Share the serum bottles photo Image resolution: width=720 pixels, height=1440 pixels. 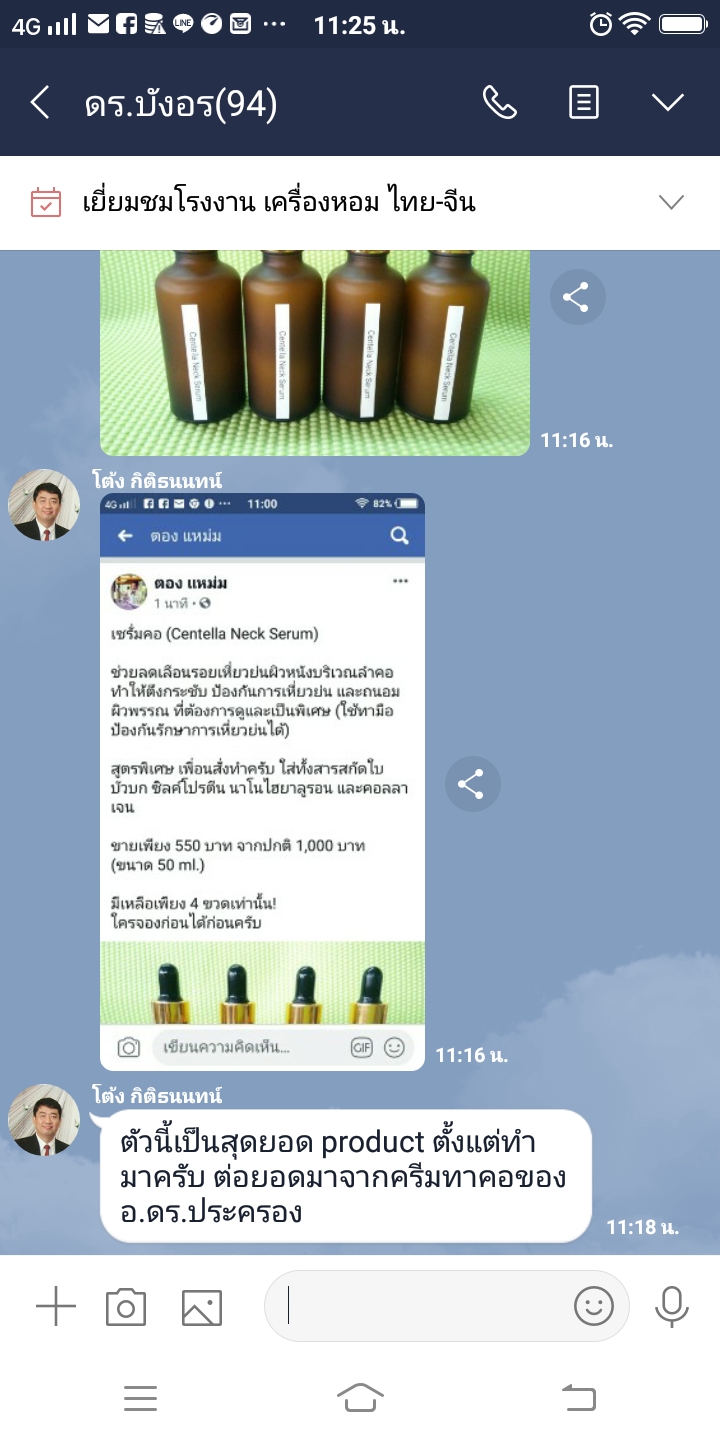point(577,297)
